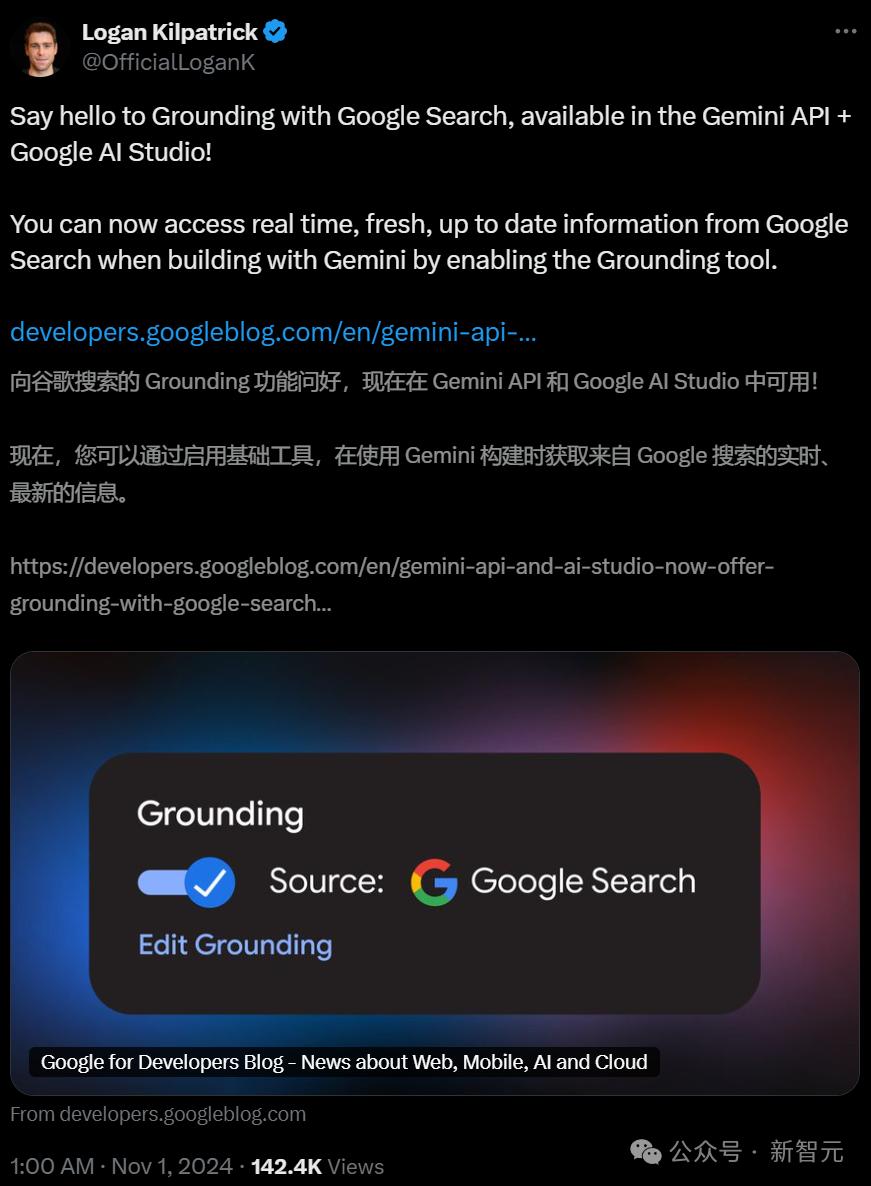
Task: Follow the blue developers.googleblog.com link
Action: click(x=273, y=332)
